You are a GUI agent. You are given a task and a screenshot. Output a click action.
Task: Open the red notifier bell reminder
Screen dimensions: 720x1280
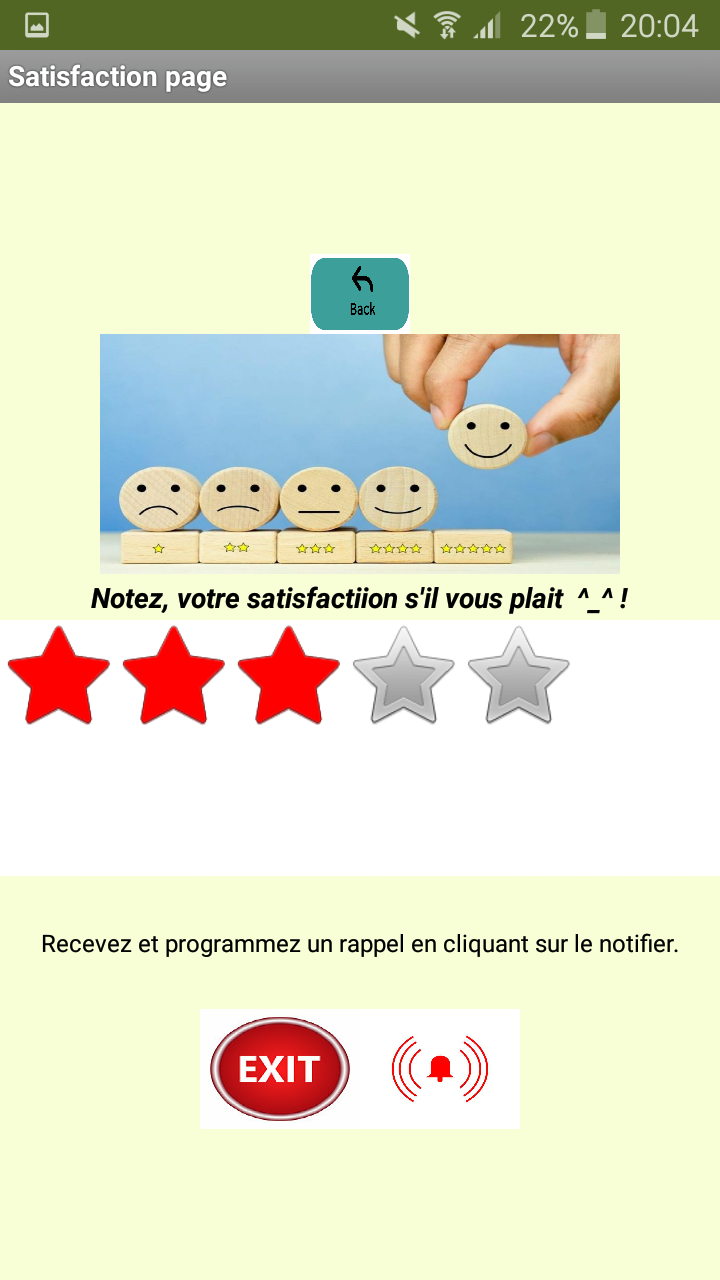point(439,1069)
